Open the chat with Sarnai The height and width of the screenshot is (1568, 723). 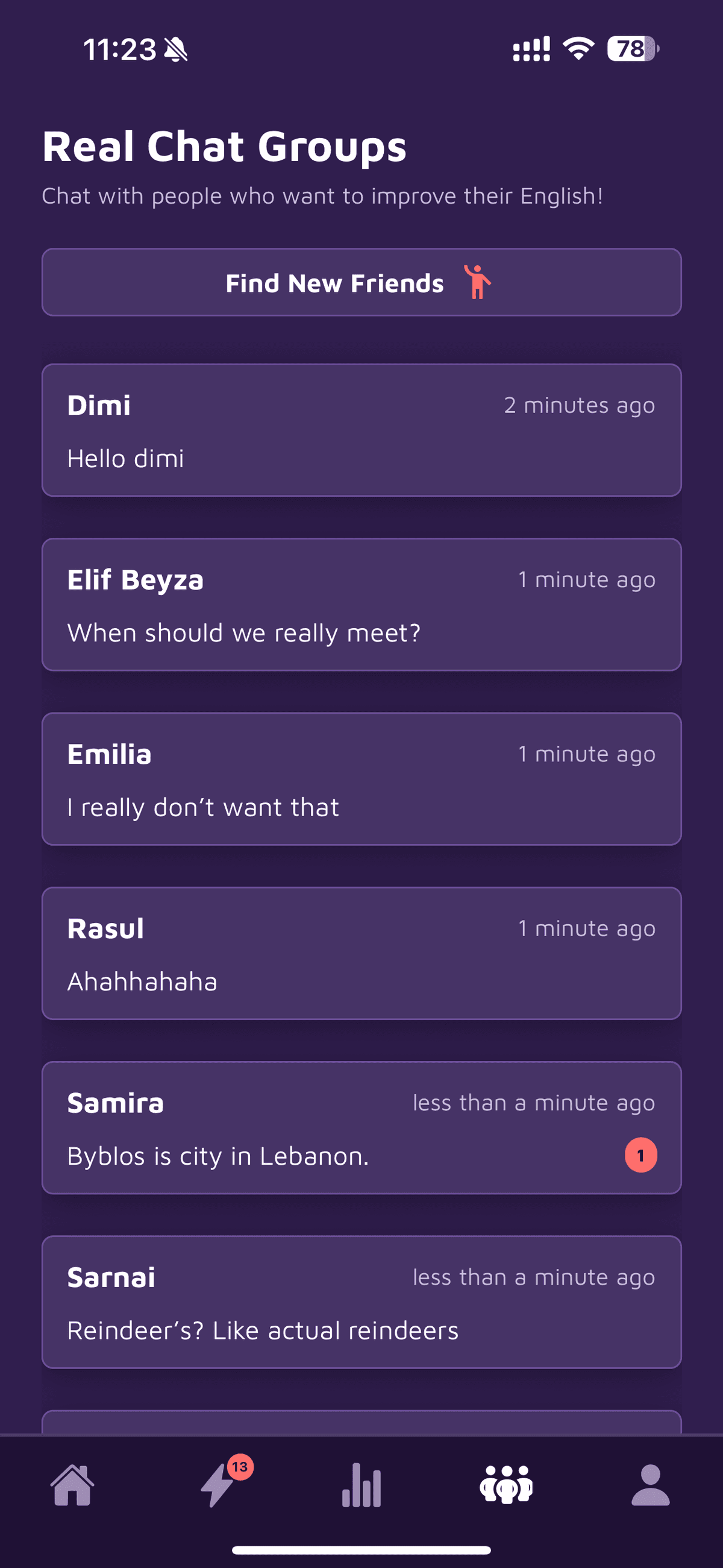coord(361,1302)
